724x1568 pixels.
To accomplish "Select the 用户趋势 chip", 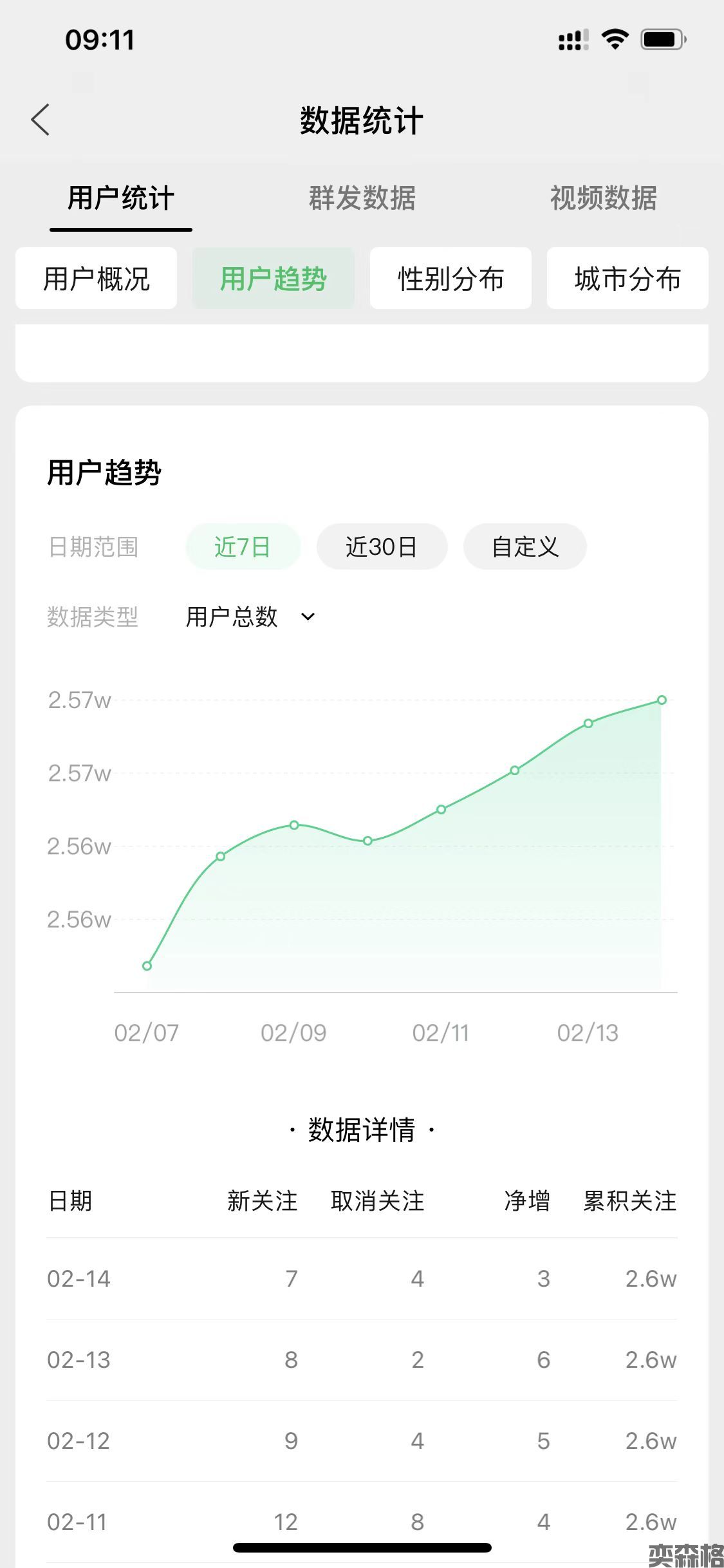I will pyautogui.click(x=274, y=279).
